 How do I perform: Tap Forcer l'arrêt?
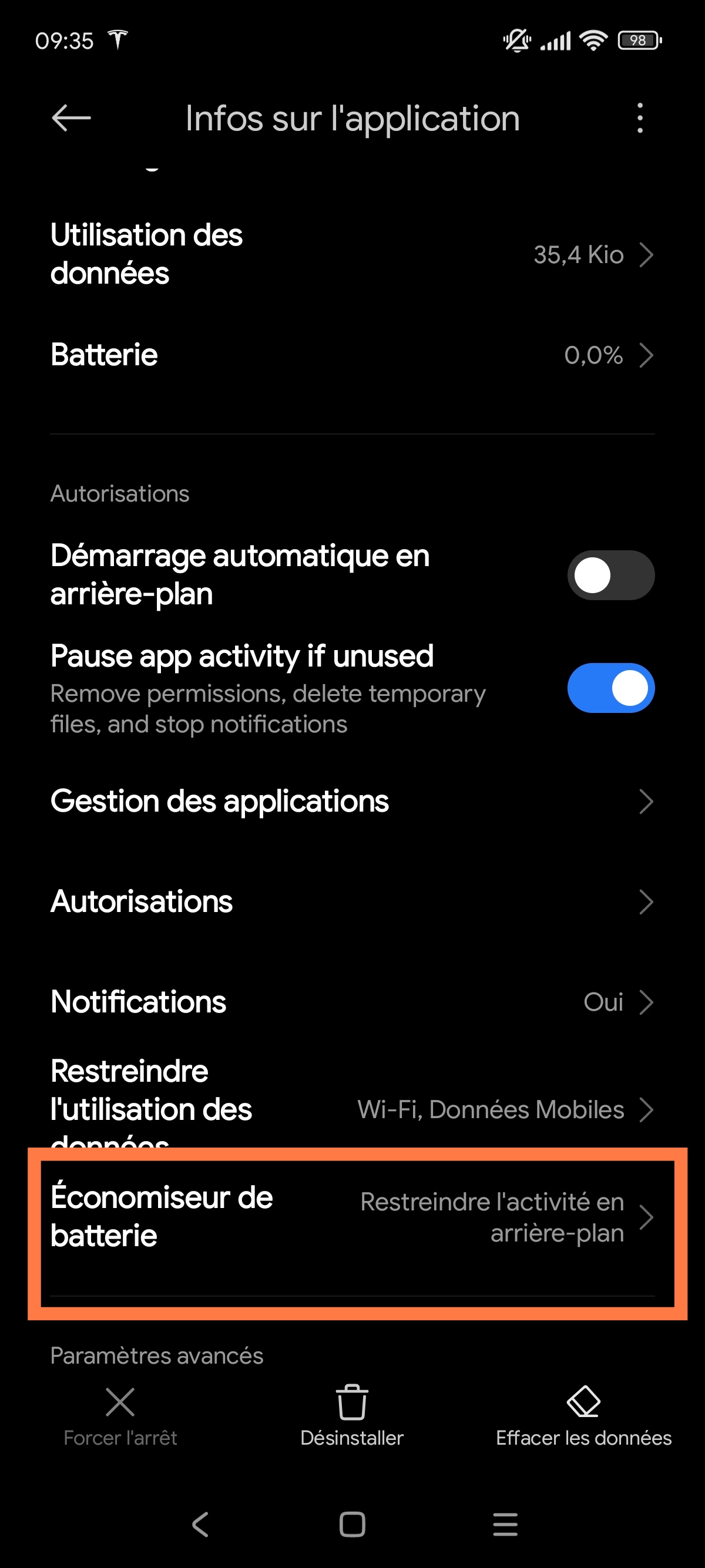tap(120, 1416)
